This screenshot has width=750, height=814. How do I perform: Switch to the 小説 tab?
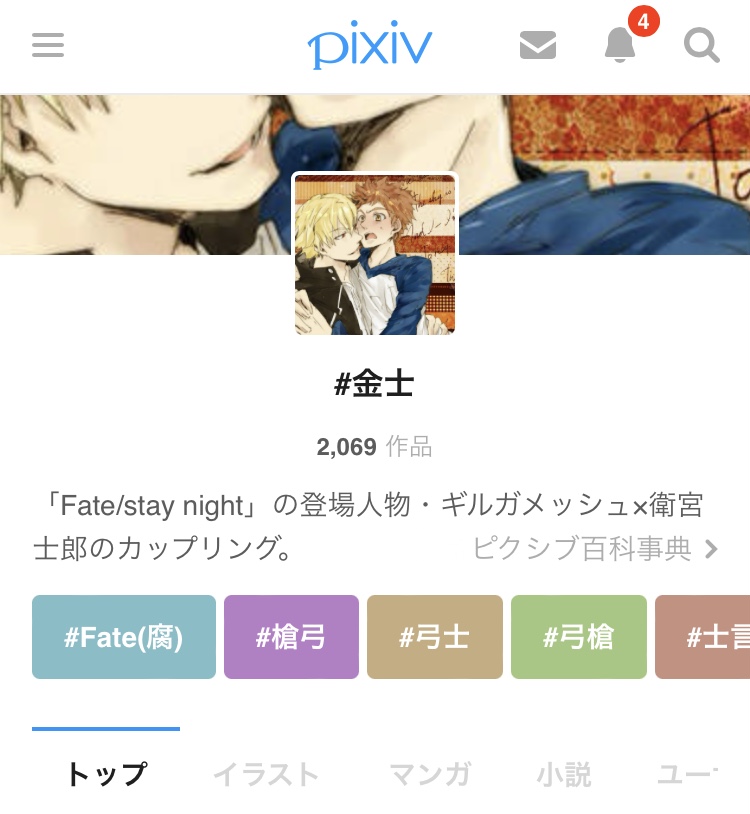tap(564, 775)
